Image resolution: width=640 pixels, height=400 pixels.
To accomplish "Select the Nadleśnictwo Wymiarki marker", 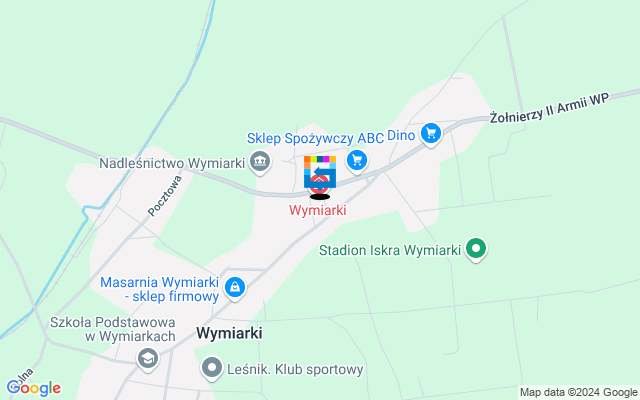I will pyautogui.click(x=259, y=161).
